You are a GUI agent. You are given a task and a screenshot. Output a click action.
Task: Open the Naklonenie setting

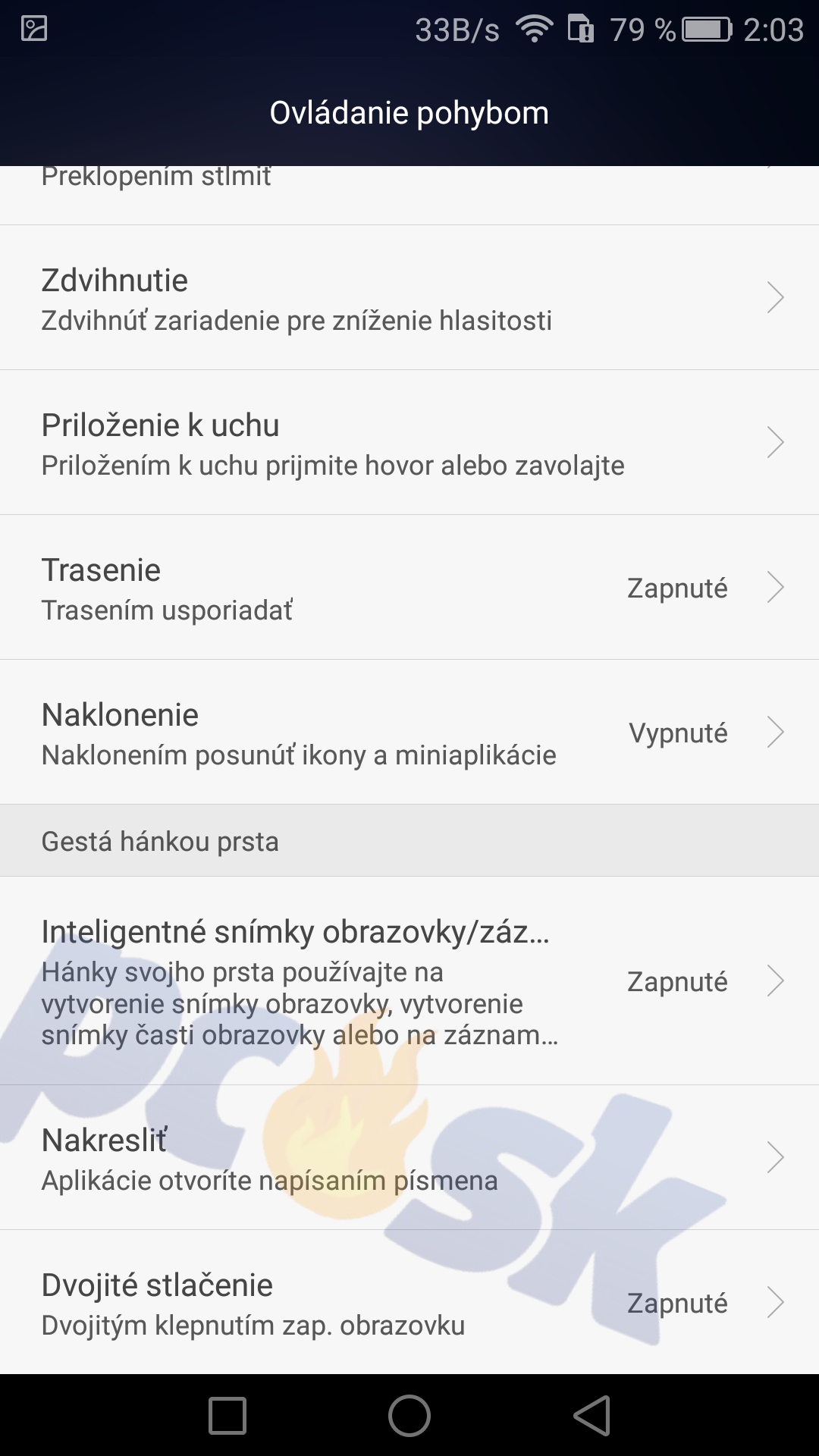pyautogui.click(x=409, y=732)
